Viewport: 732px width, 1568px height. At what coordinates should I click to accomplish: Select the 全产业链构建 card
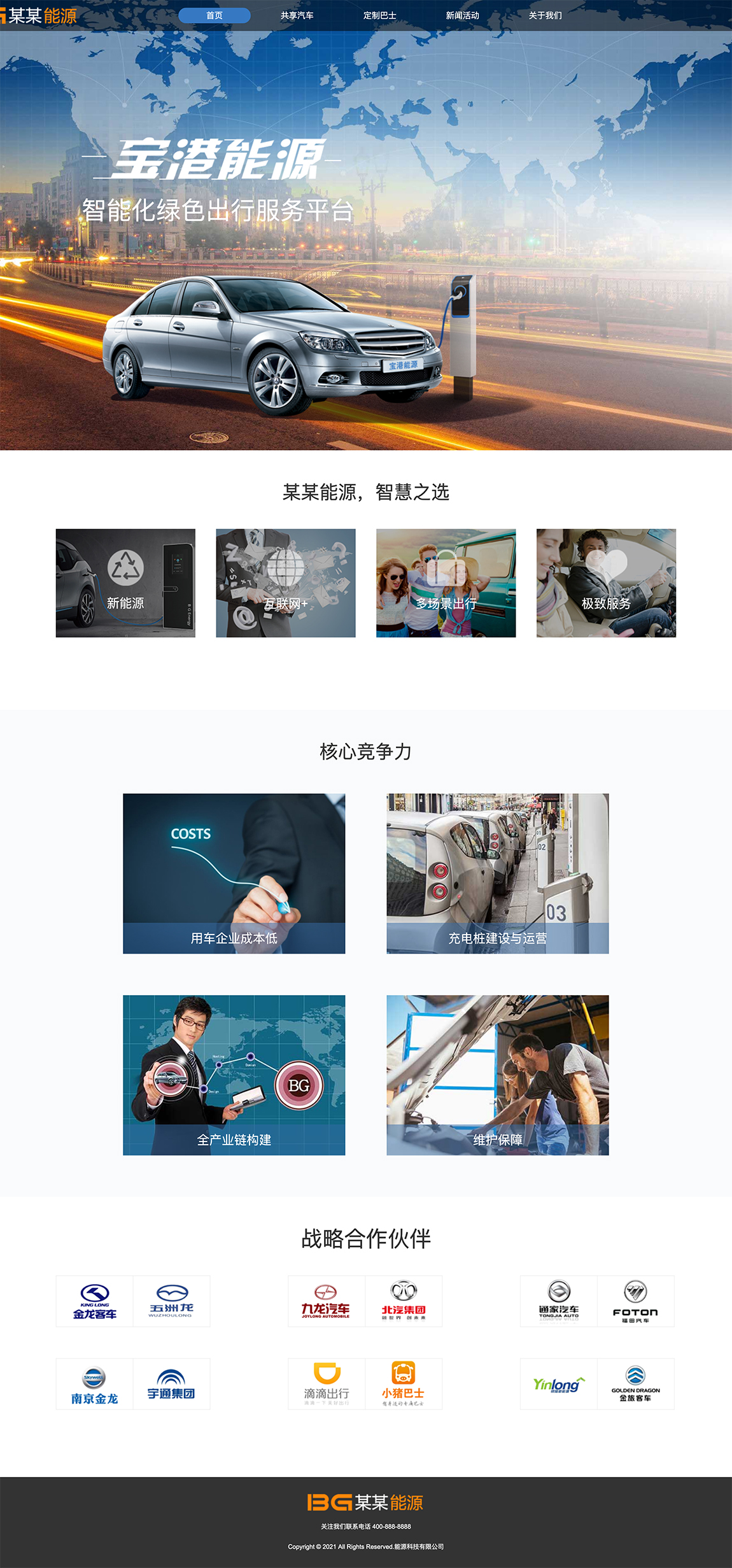(234, 1075)
